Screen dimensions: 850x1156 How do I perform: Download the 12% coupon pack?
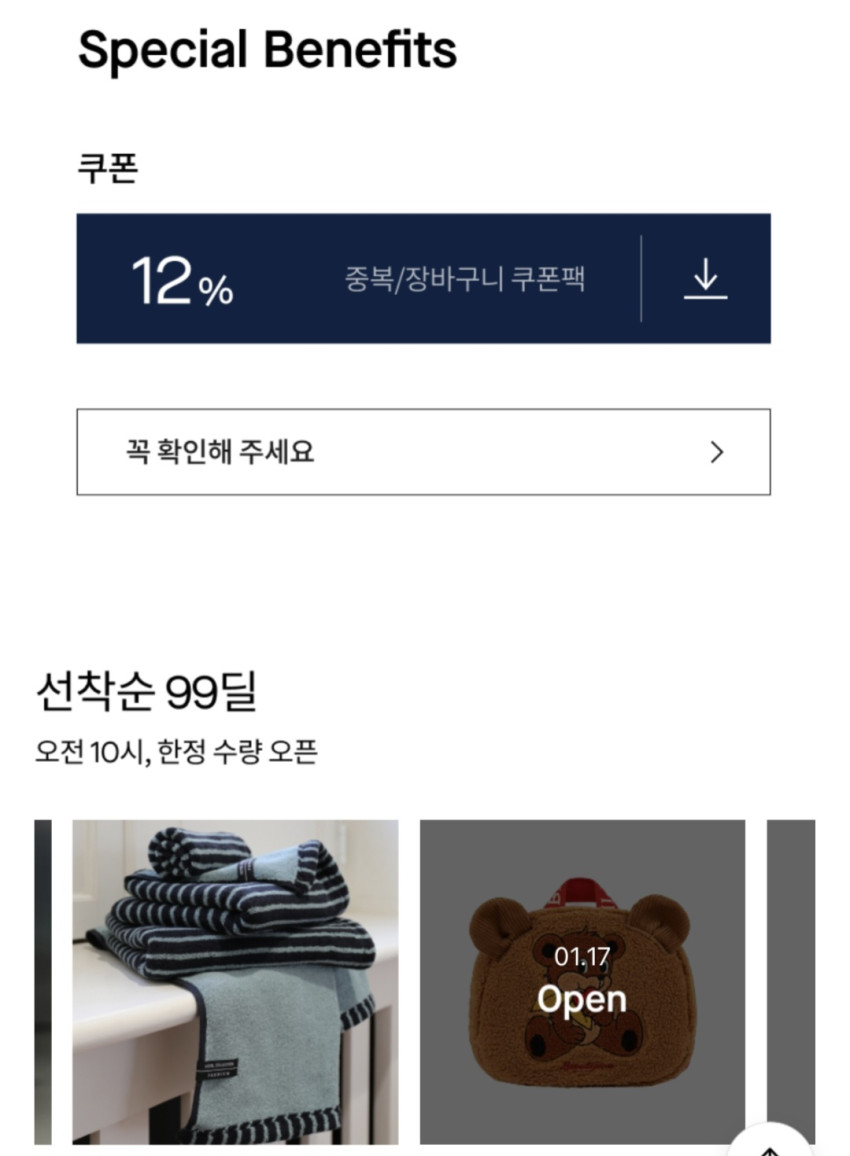coord(705,278)
